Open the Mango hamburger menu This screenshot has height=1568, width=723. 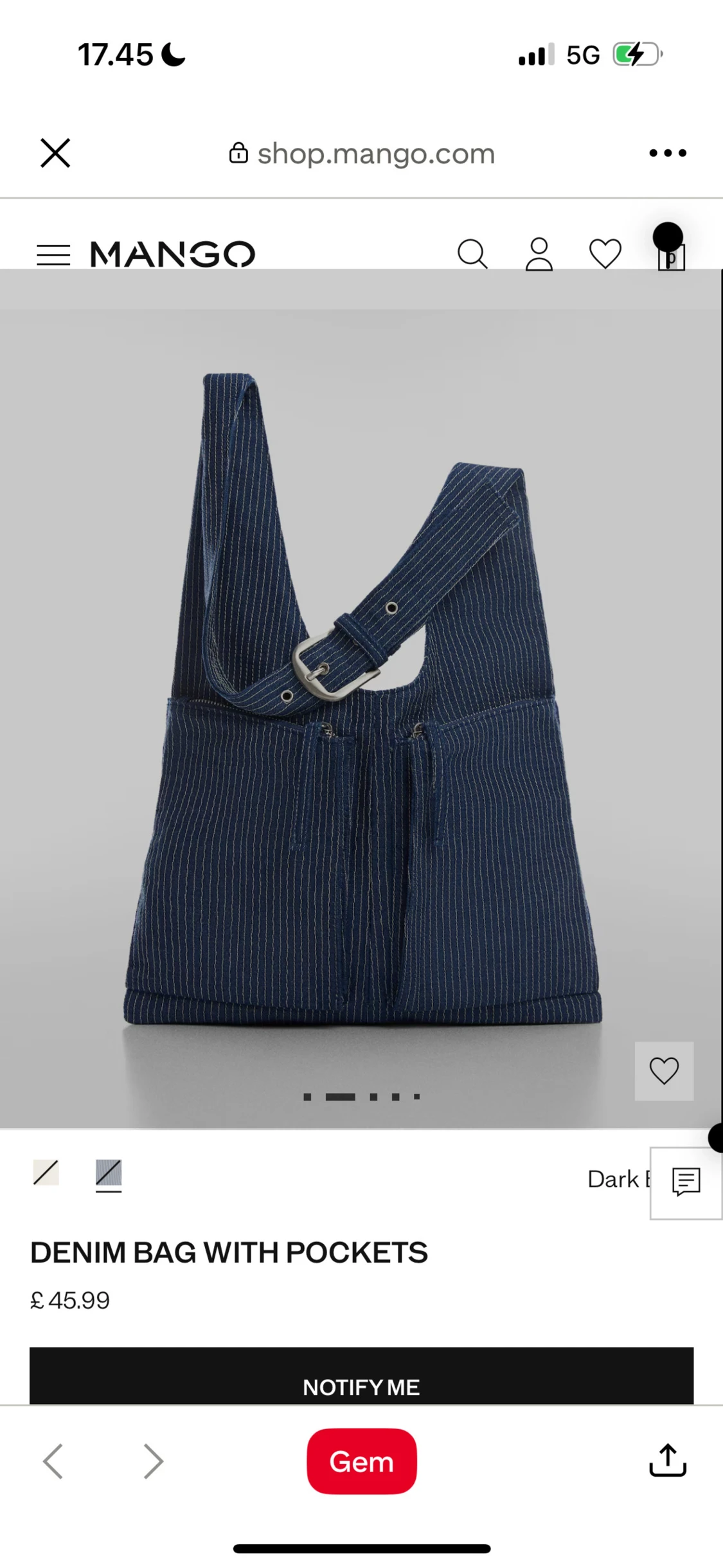pos(53,255)
